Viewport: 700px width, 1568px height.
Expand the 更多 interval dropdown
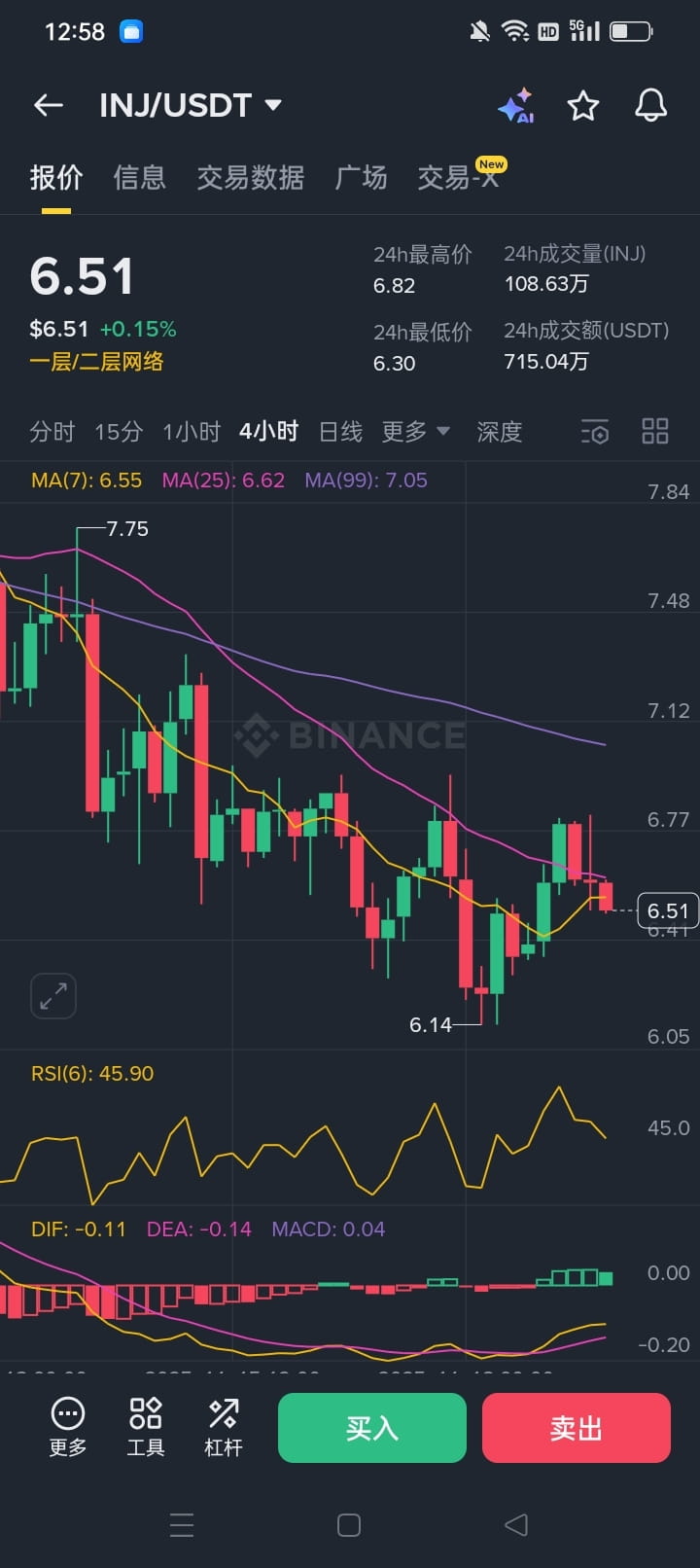tap(415, 431)
